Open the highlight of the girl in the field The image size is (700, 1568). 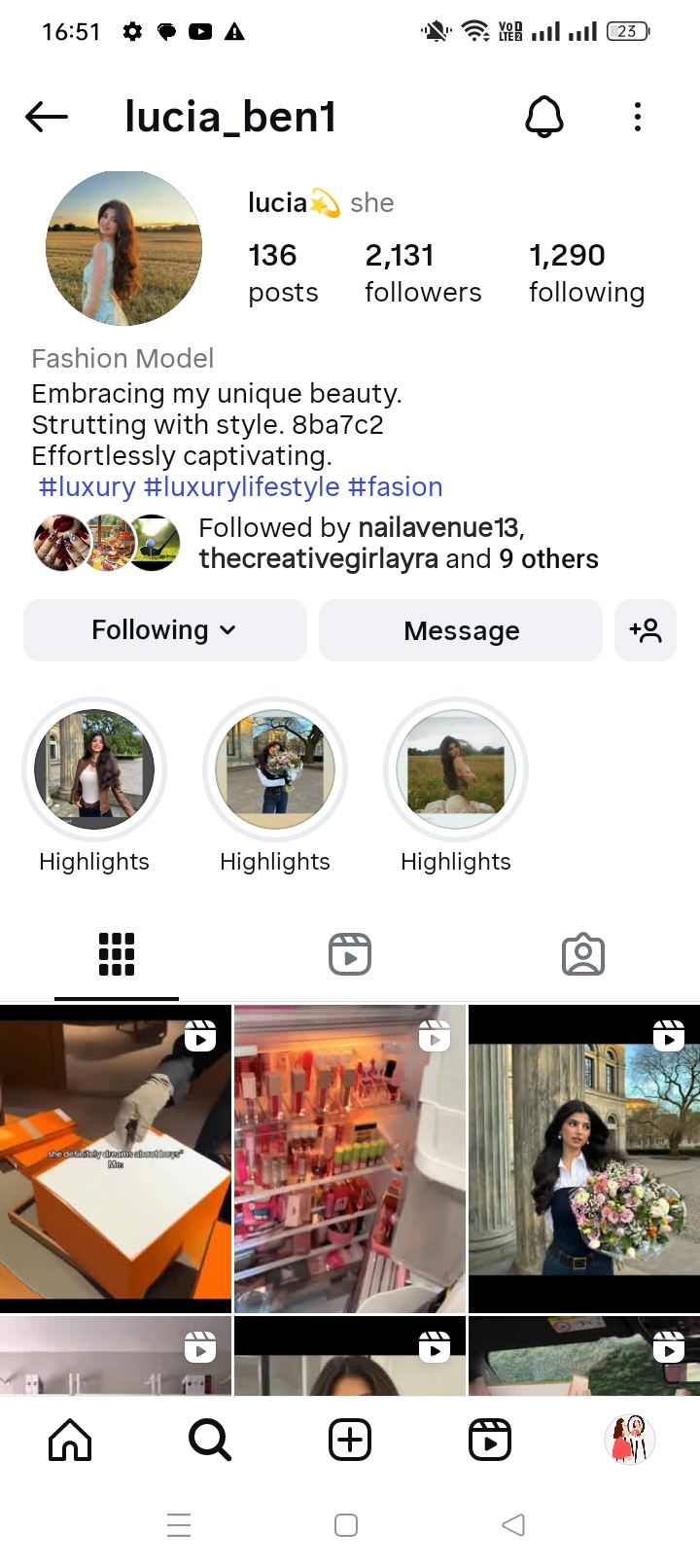tap(456, 769)
